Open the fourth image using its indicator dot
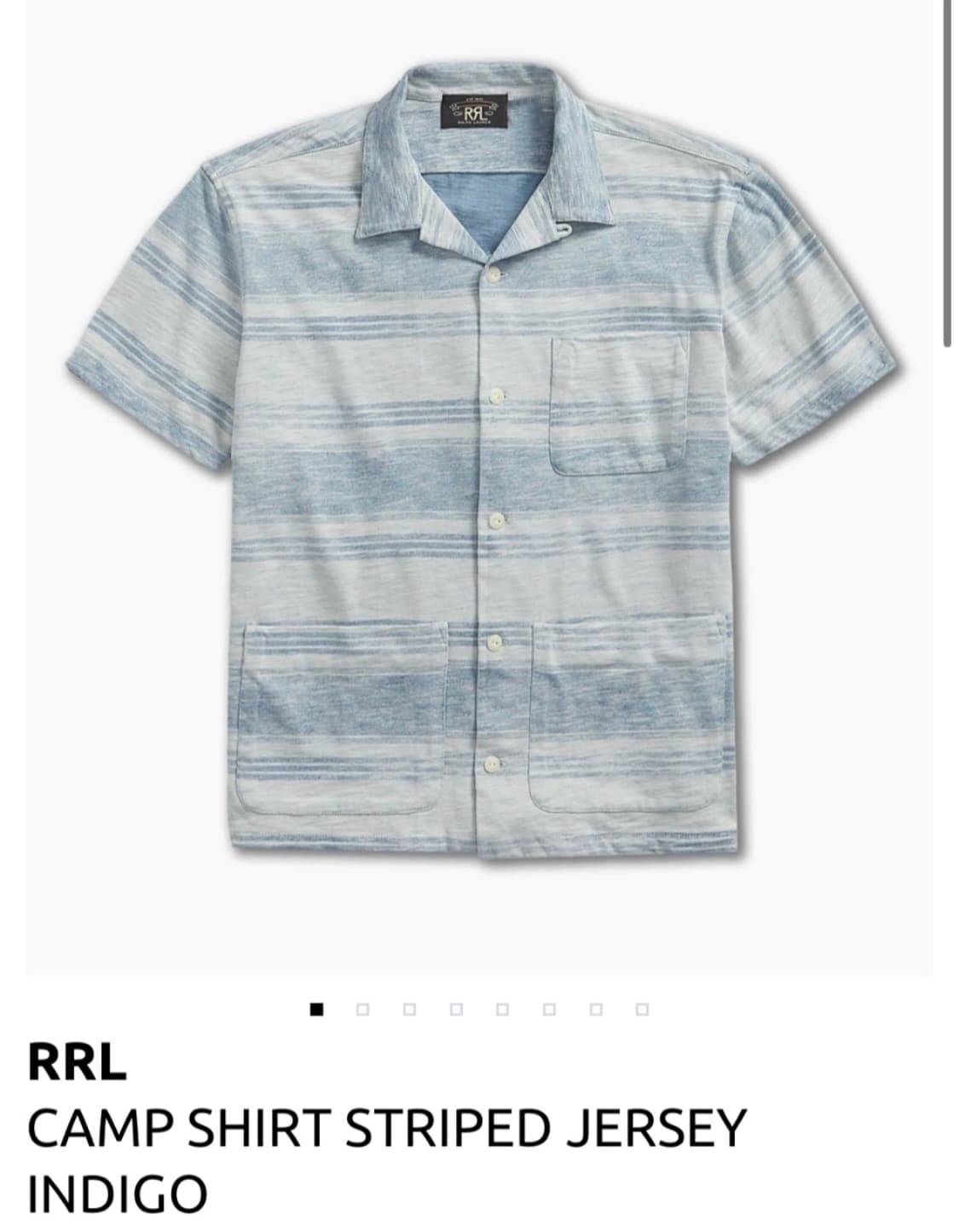 (x=454, y=1011)
